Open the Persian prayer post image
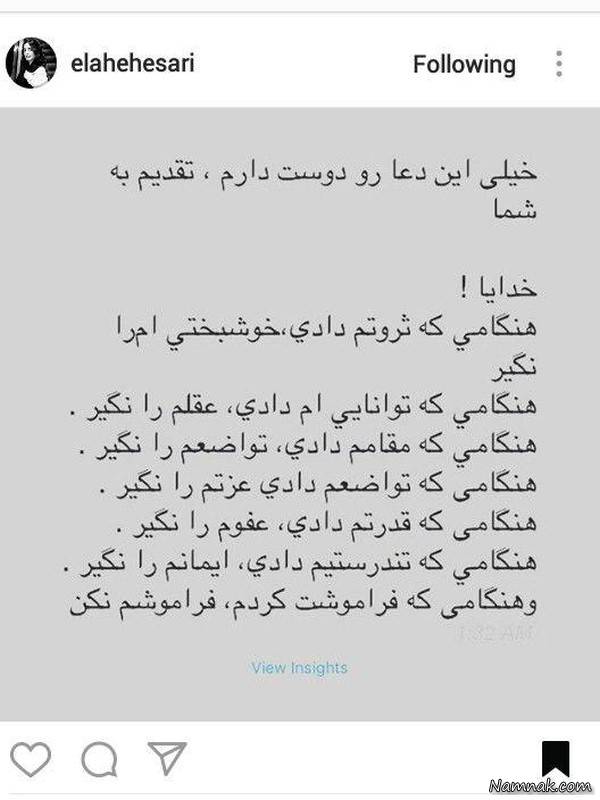 [x=300, y=400]
